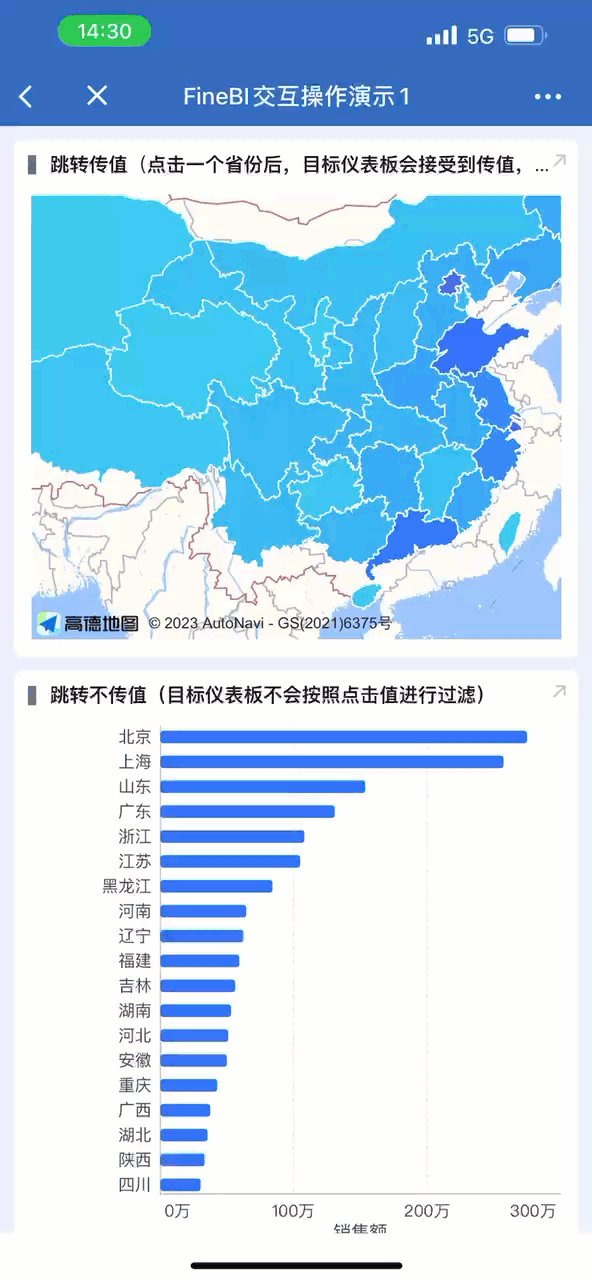The width and height of the screenshot is (592, 1280).
Task: Select the 山东 bar in the chart
Action: click(262, 787)
